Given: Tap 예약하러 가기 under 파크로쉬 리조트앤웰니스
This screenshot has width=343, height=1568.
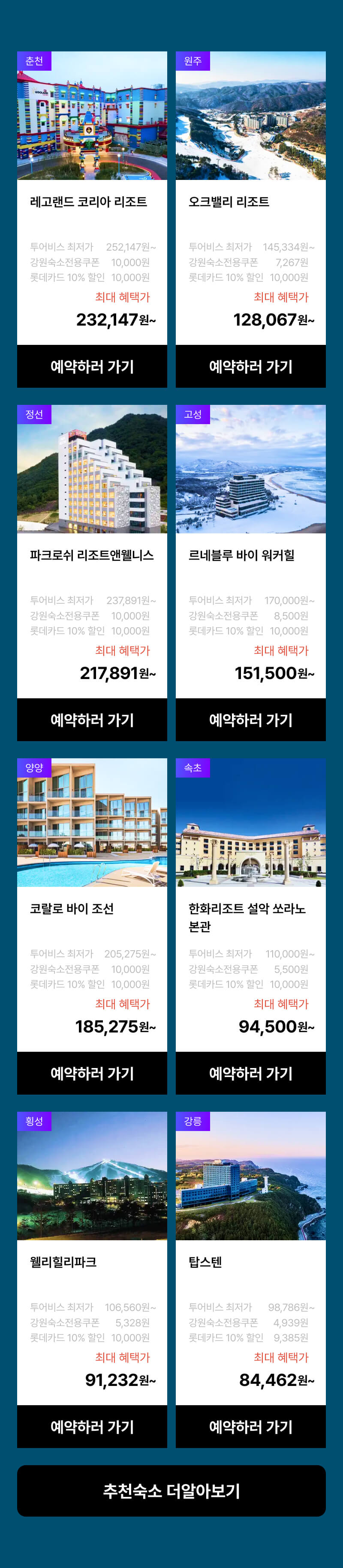Looking at the screenshot, I should (x=92, y=719).
